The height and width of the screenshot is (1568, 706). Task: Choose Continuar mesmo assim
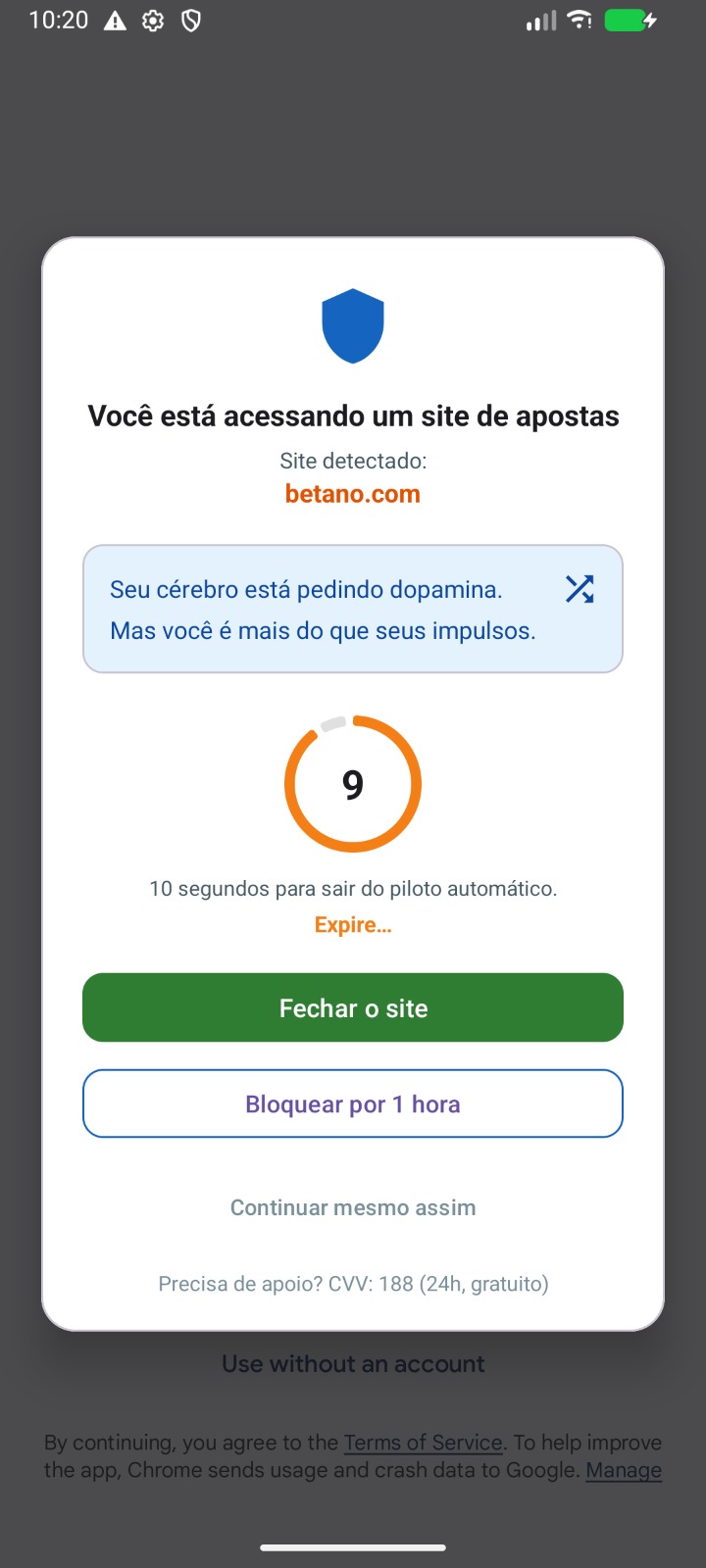[353, 1207]
